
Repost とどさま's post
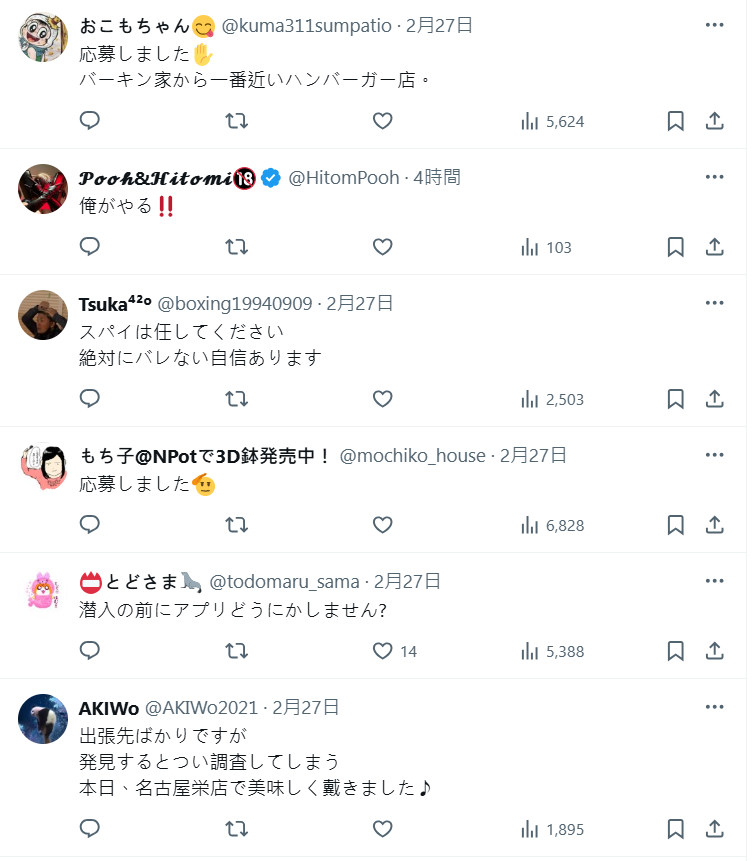(236, 651)
